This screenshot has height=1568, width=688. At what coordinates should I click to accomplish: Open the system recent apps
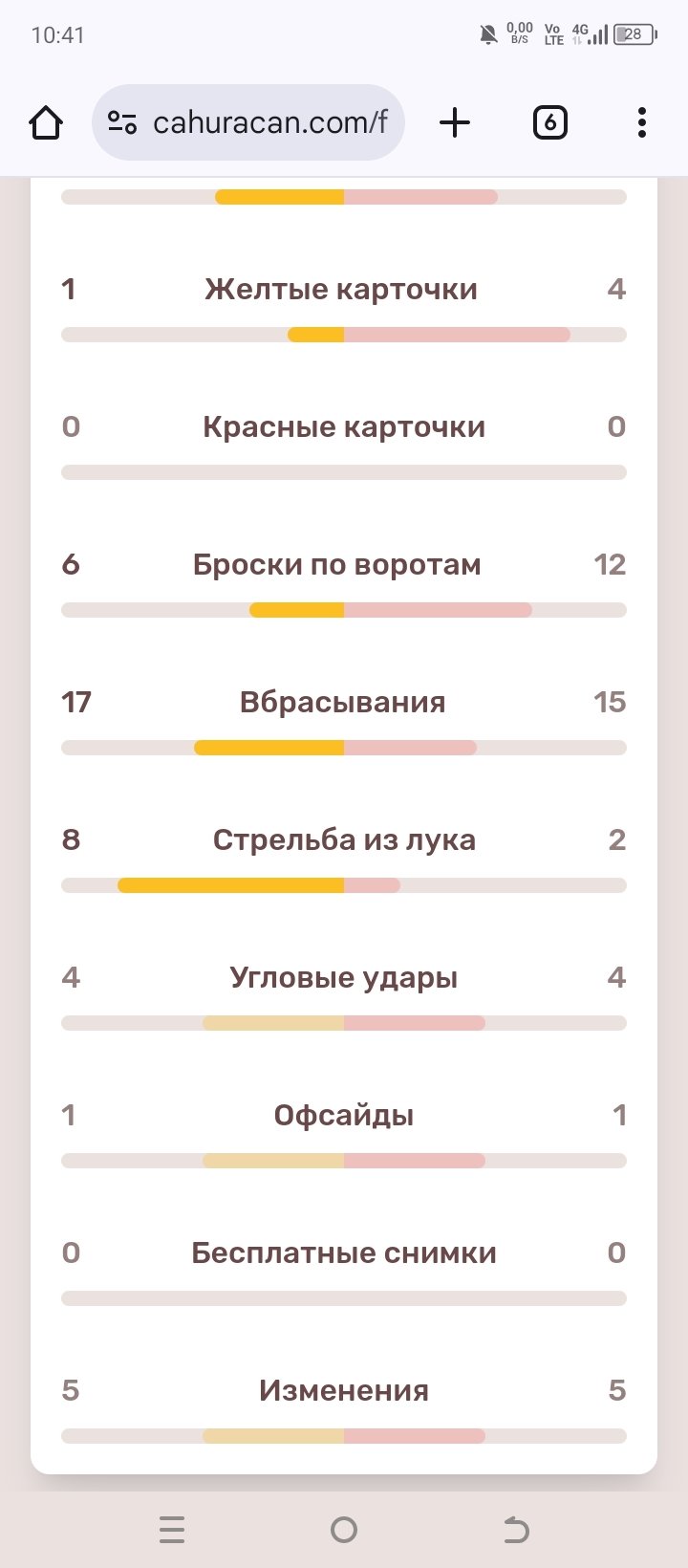click(172, 1530)
